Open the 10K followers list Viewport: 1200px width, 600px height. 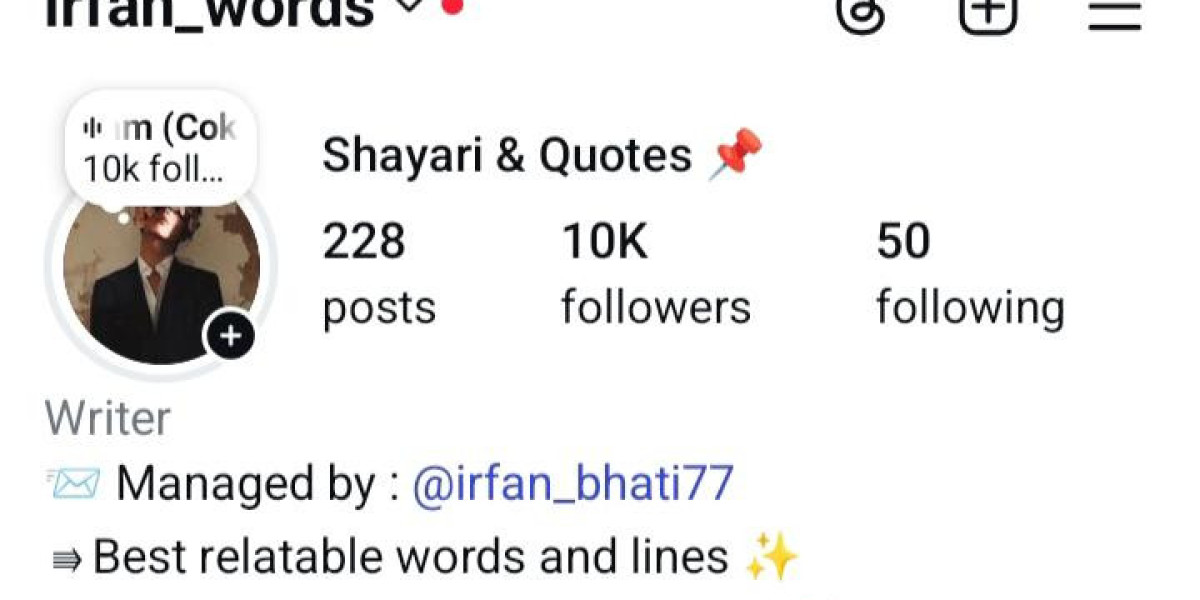click(655, 275)
